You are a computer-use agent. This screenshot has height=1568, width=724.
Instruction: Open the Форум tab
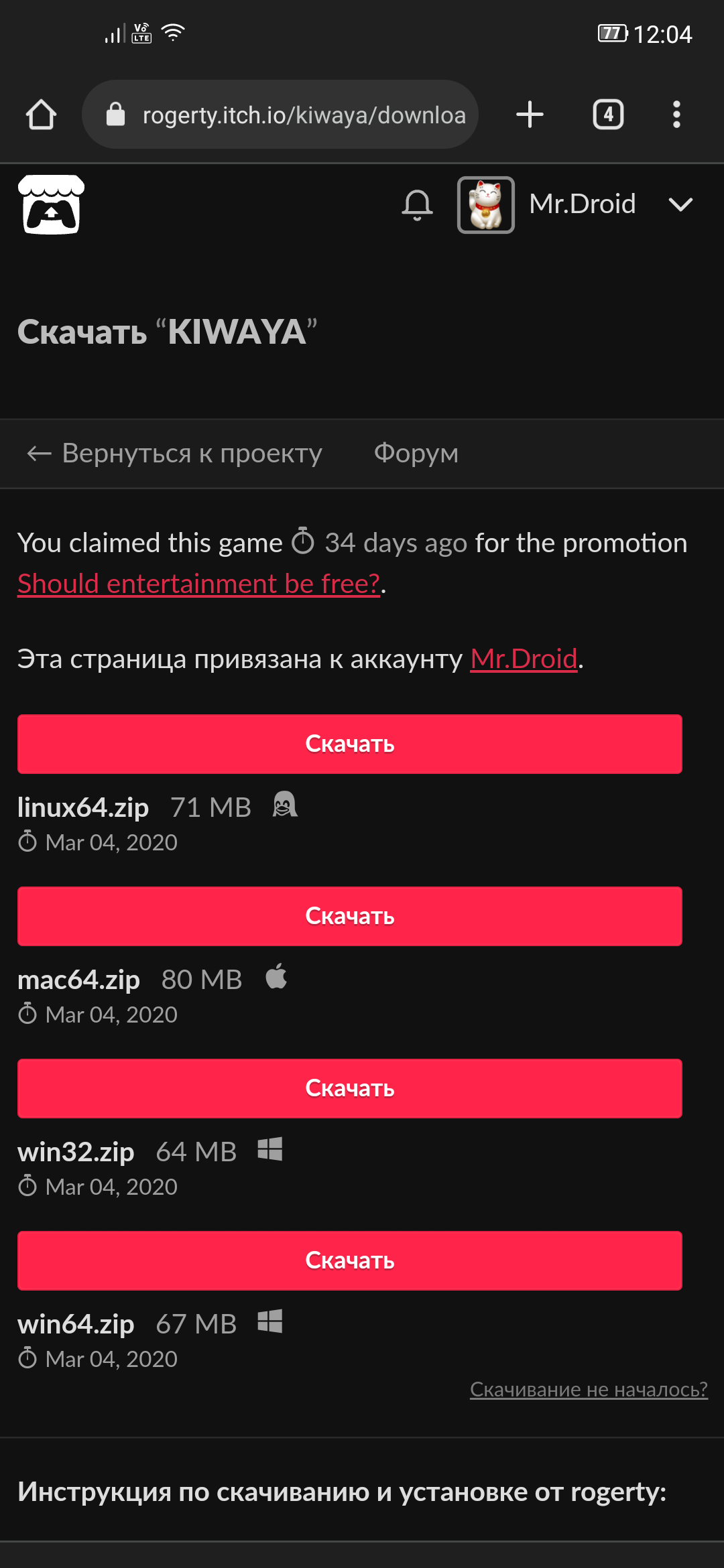[x=416, y=454]
